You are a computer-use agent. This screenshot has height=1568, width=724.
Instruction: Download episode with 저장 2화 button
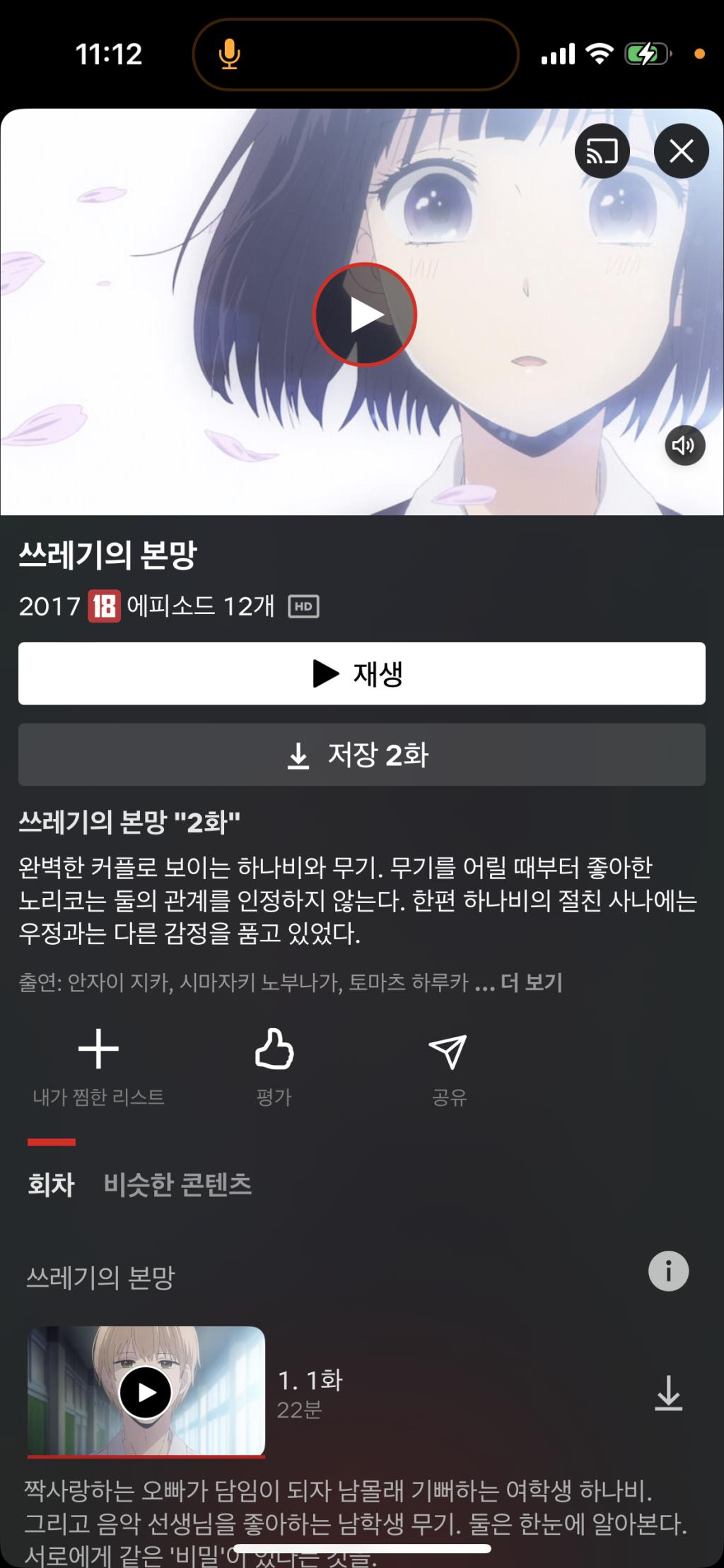(361, 755)
